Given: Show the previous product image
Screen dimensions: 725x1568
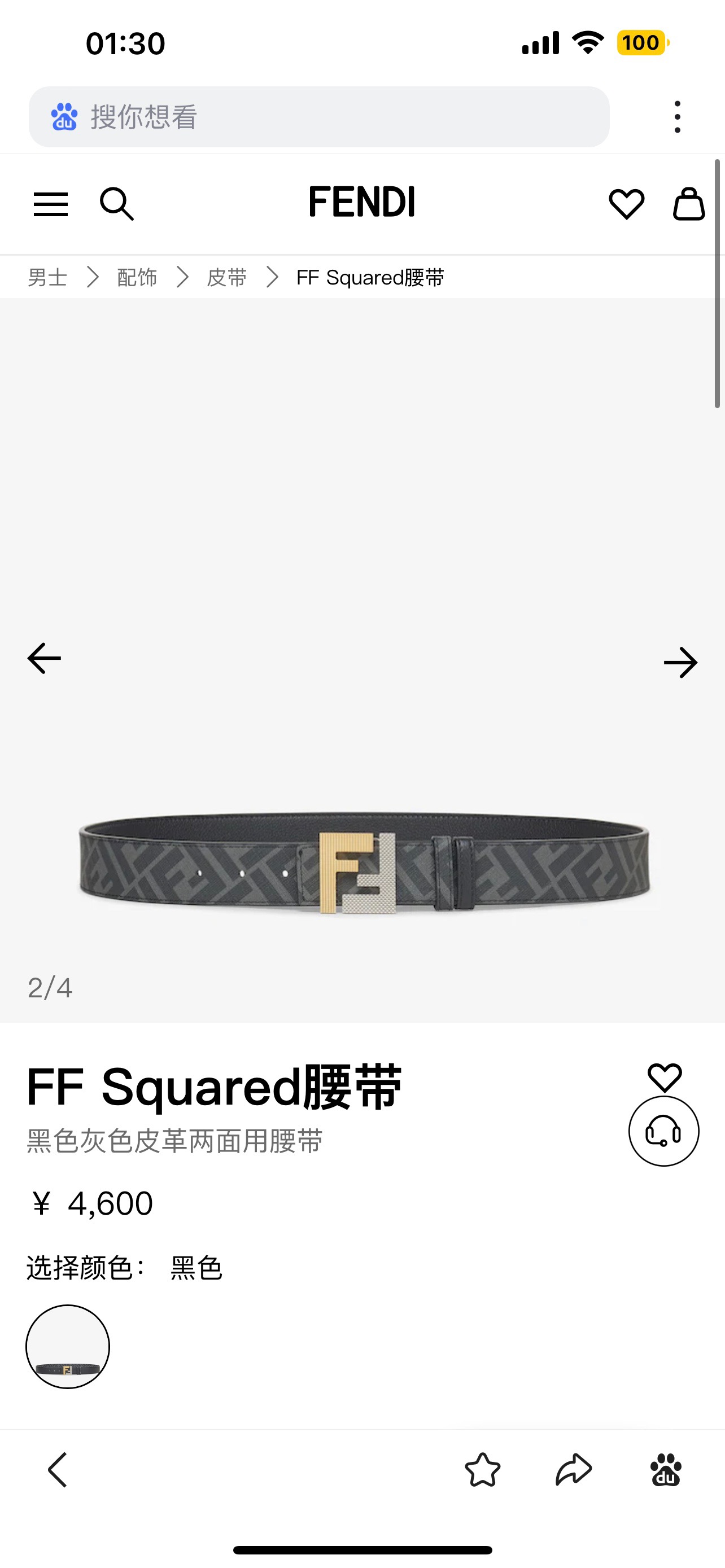Looking at the screenshot, I should (x=45, y=659).
